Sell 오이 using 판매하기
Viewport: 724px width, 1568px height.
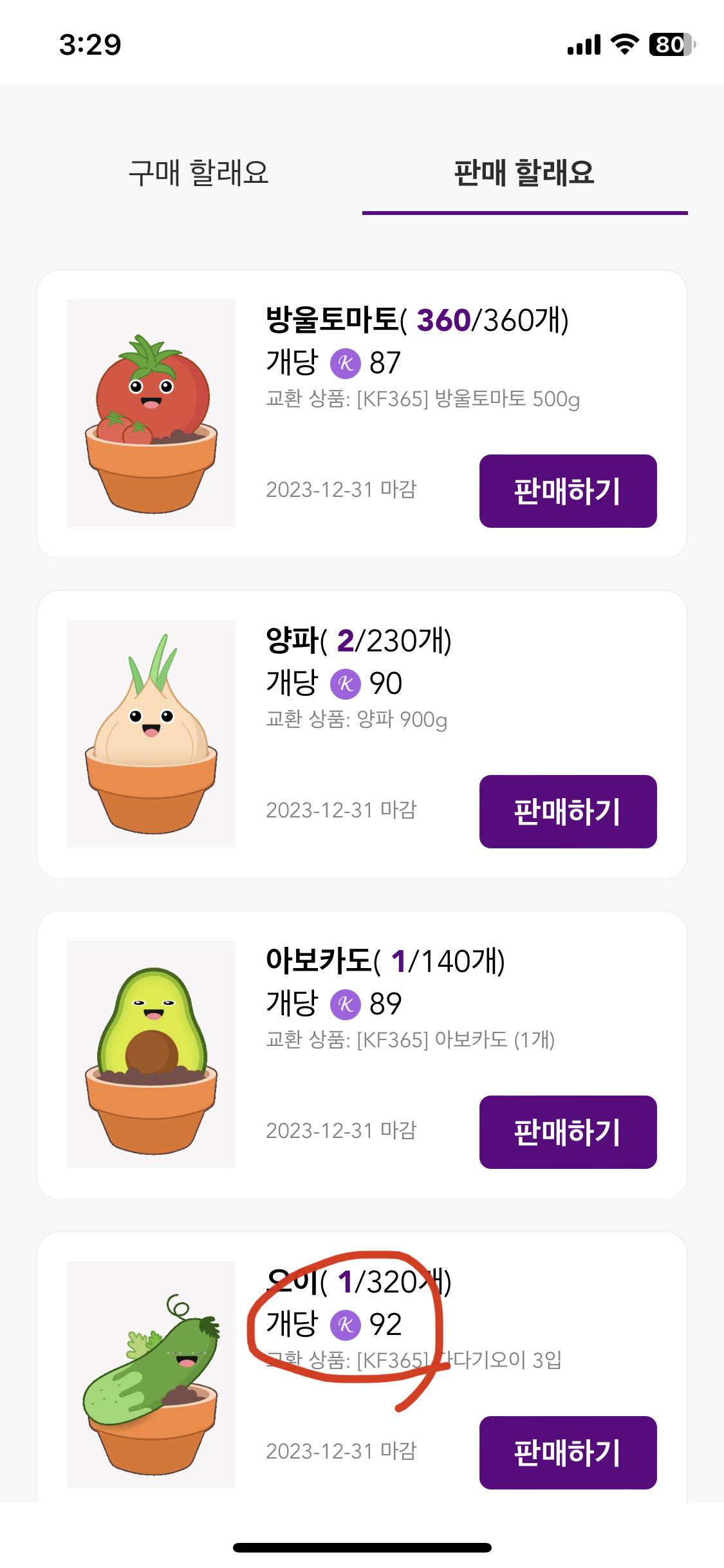click(568, 1453)
